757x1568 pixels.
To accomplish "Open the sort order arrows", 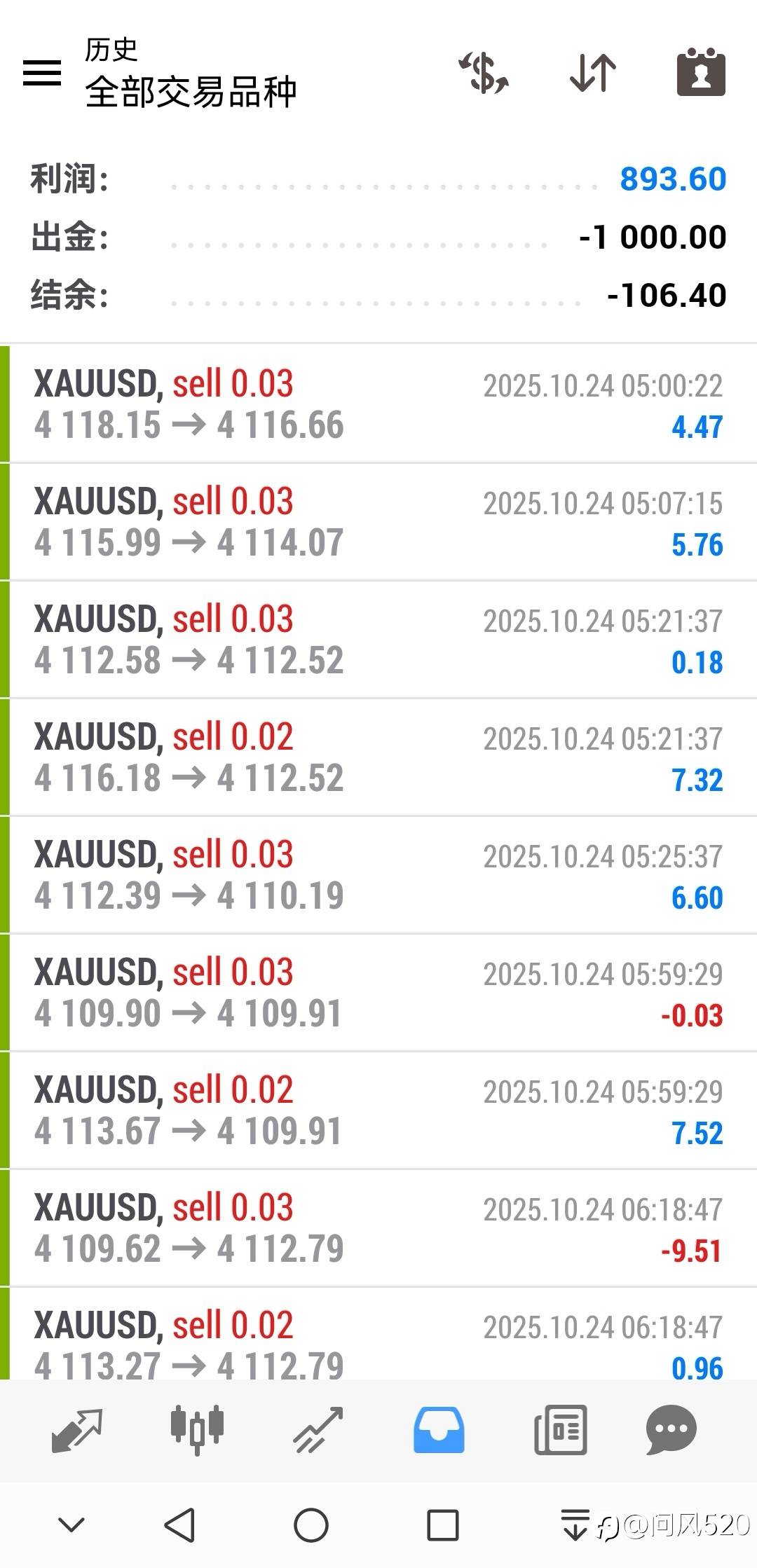I will pos(593,72).
